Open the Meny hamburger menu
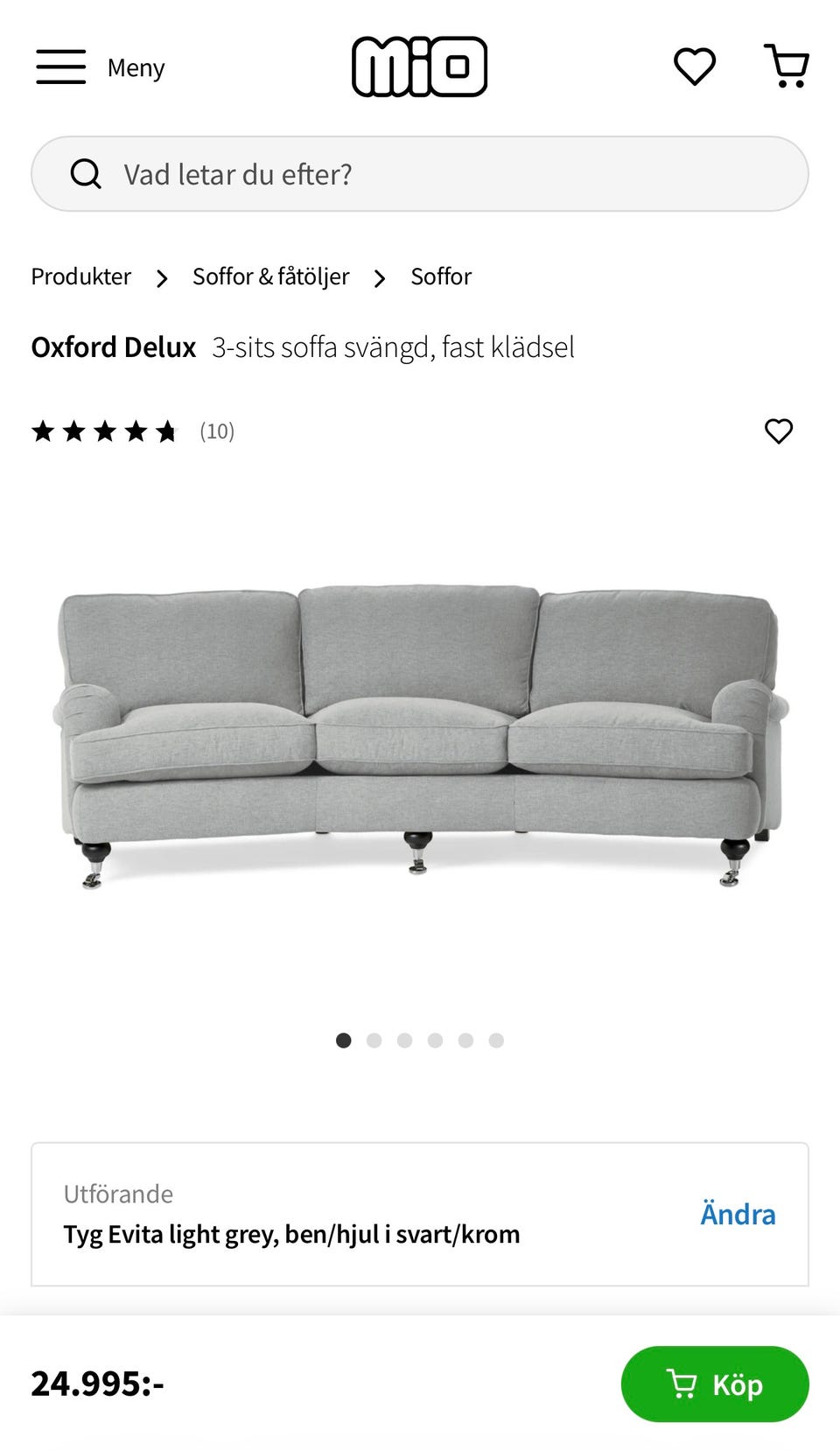 coord(61,67)
